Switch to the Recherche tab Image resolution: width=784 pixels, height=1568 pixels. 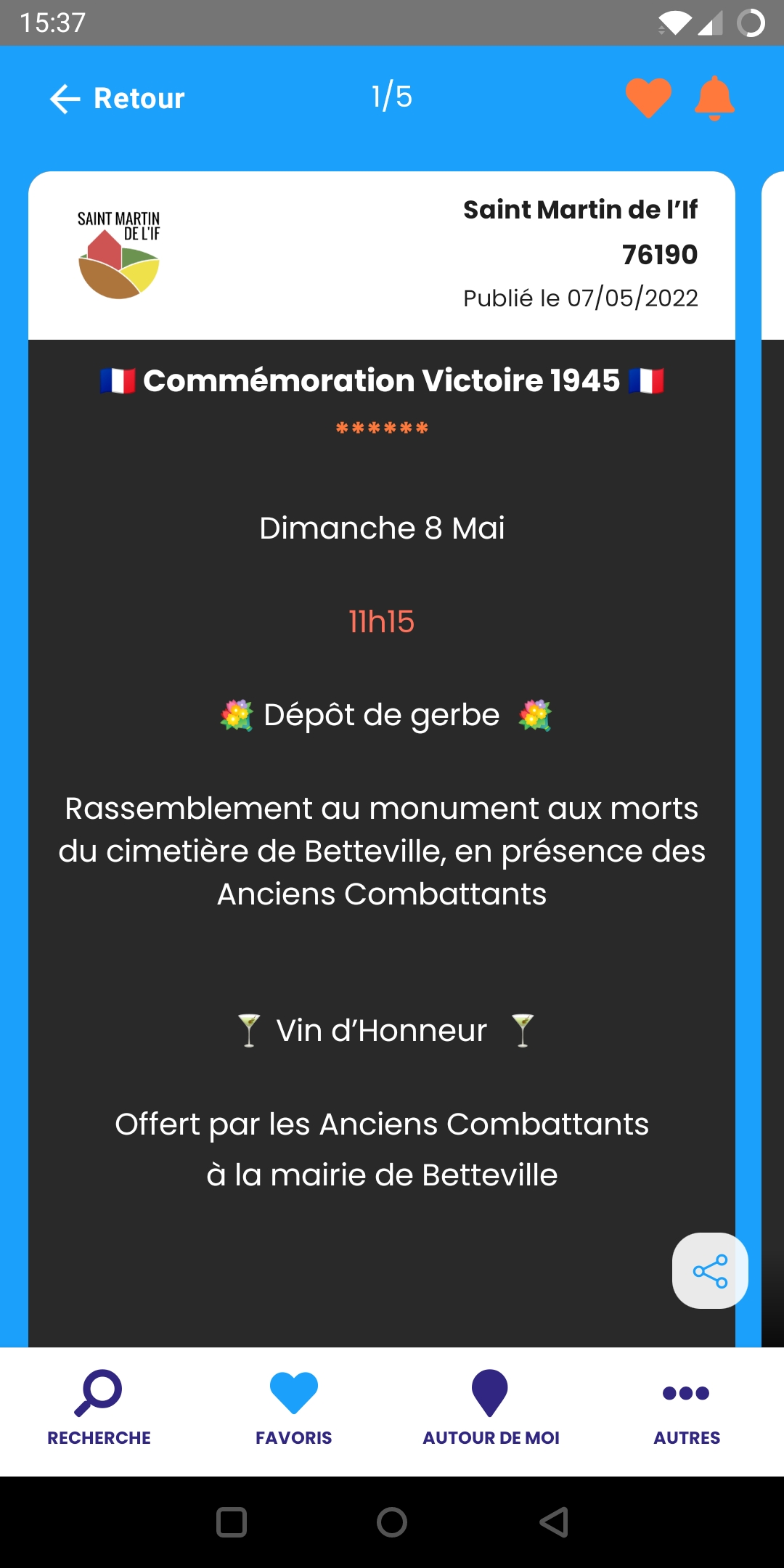(x=99, y=1408)
